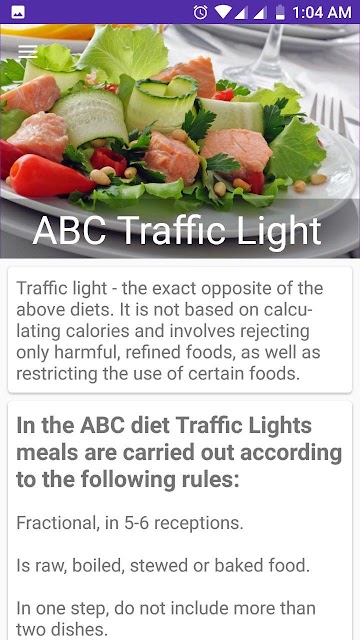This screenshot has width=360, height=640.
Task: Open the hamburger navigation drawer menu
Action: point(28,51)
